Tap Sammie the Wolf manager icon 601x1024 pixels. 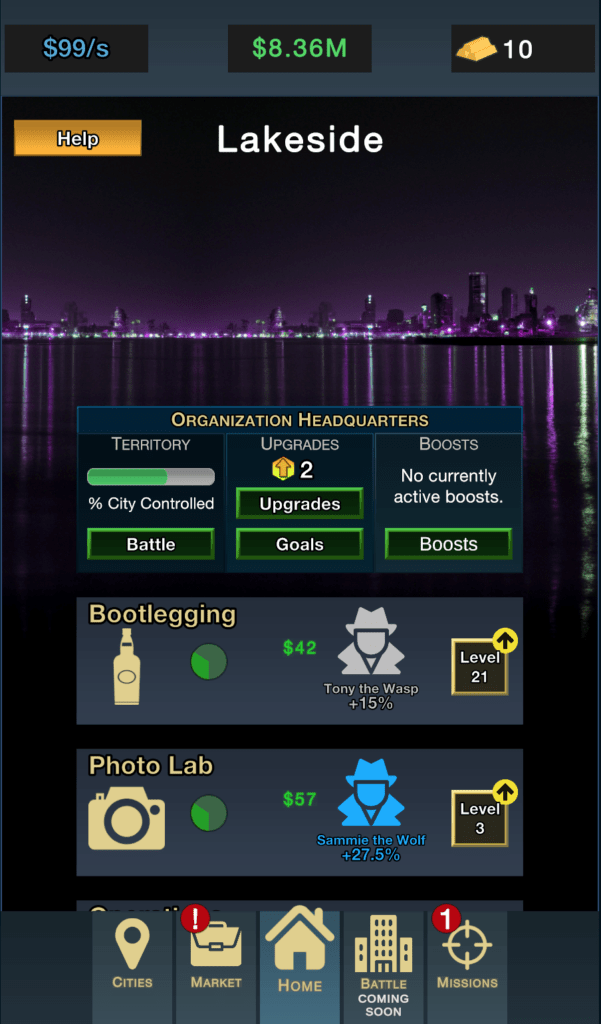(x=371, y=794)
